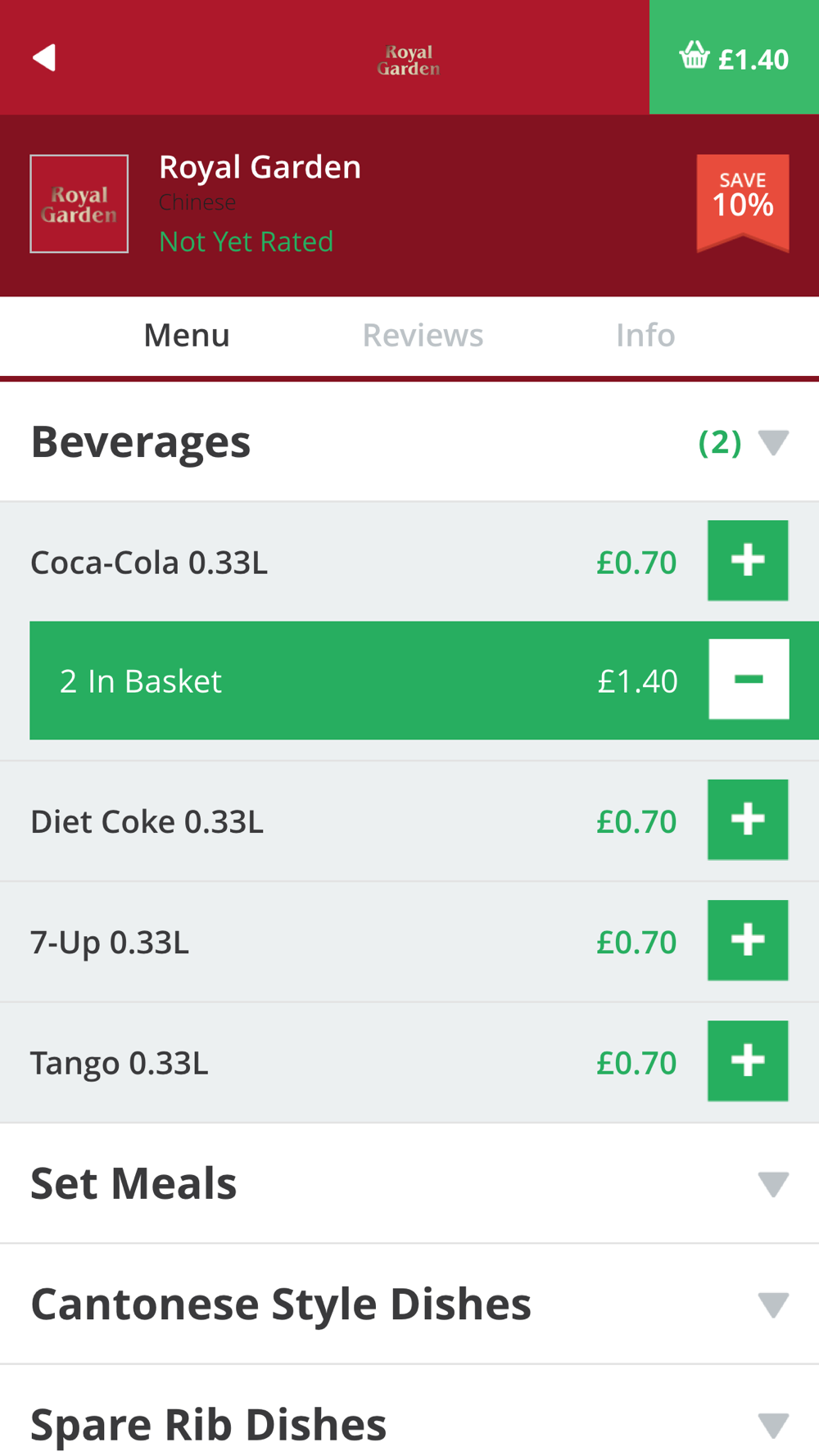The height and width of the screenshot is (1456, 819).
Task: Switch to the Info tab
Action: pyautogui.click(x=645, y=335)
